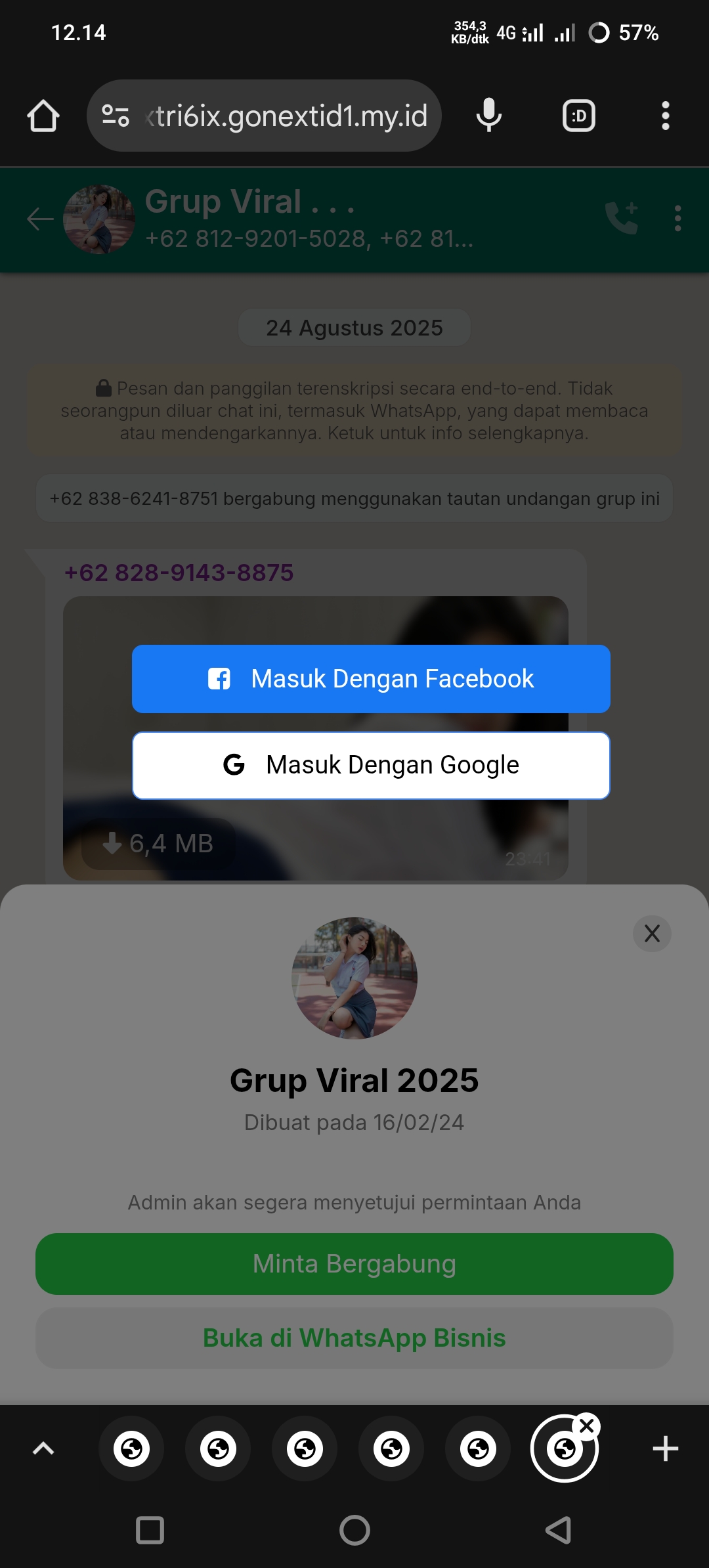Open the browser home page
This screenshot has height=1568, width=709.
43,116
